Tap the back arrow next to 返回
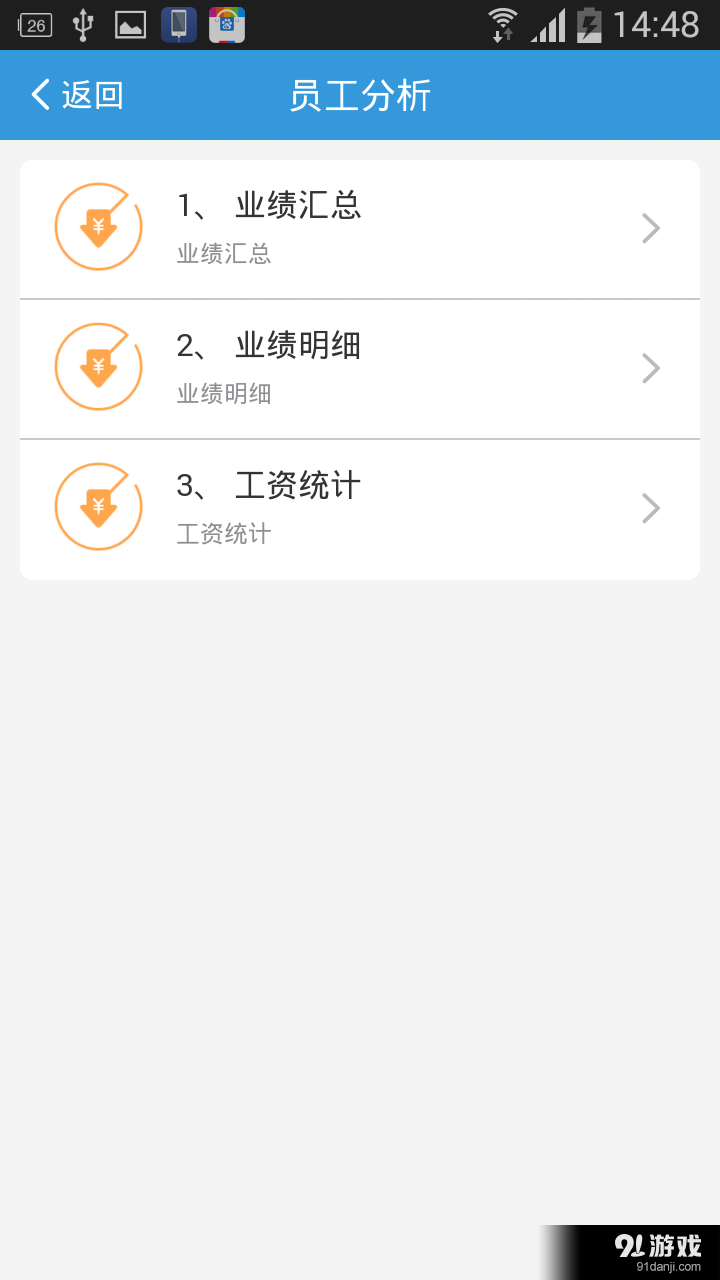 coord(38,94)
